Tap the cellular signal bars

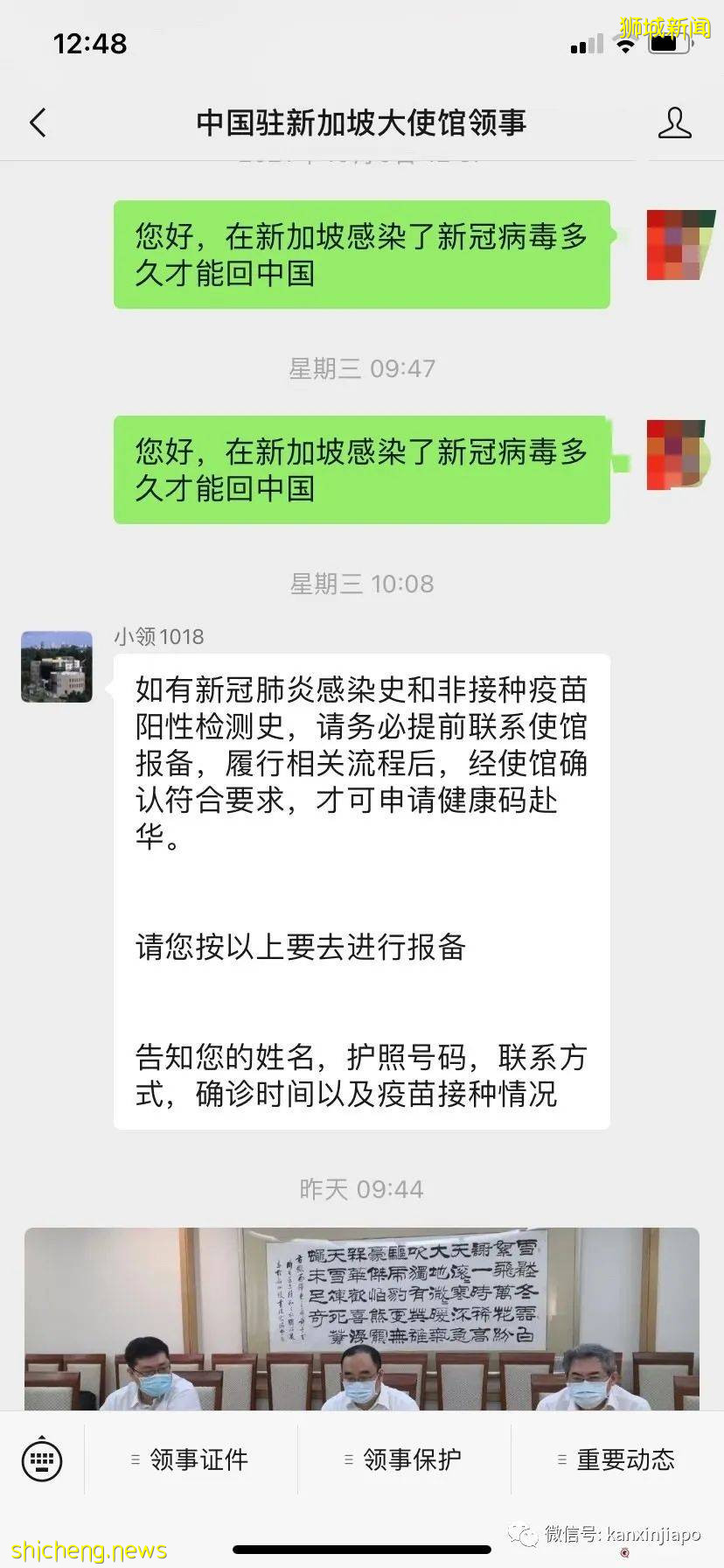[x=586, y=44]
